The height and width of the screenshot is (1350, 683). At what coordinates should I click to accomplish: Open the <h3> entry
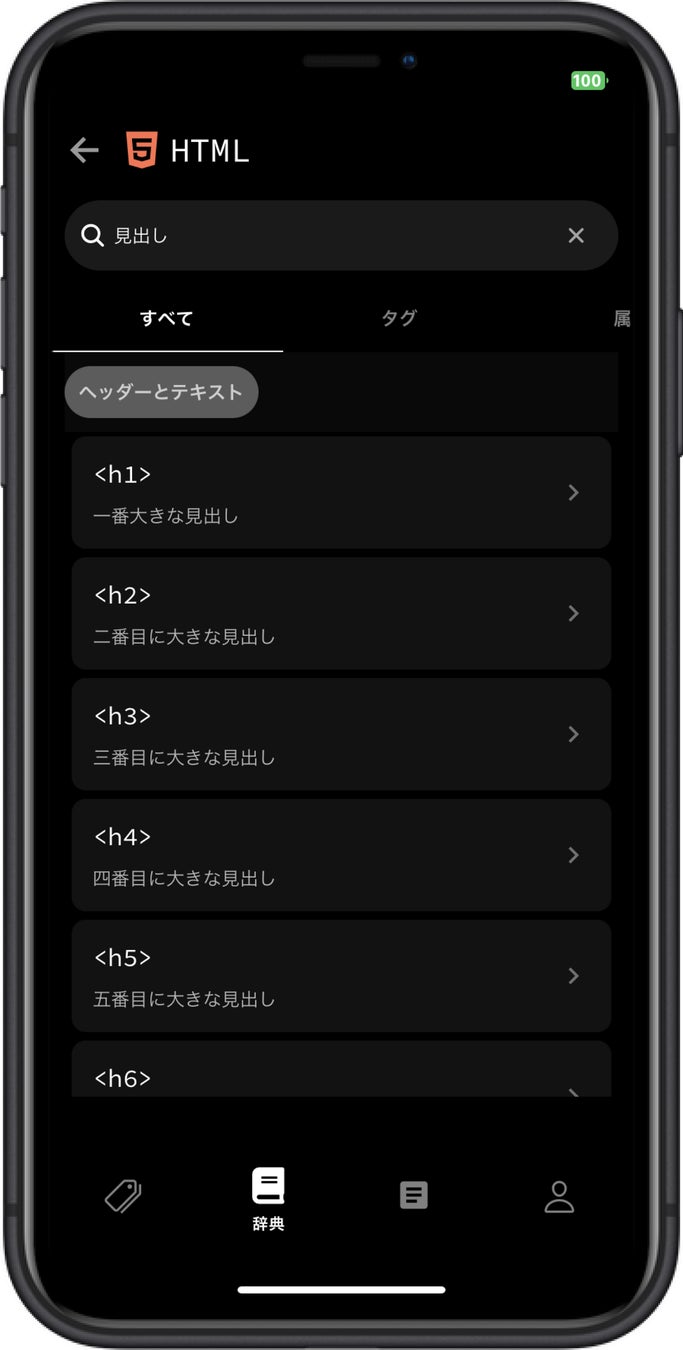341,734
